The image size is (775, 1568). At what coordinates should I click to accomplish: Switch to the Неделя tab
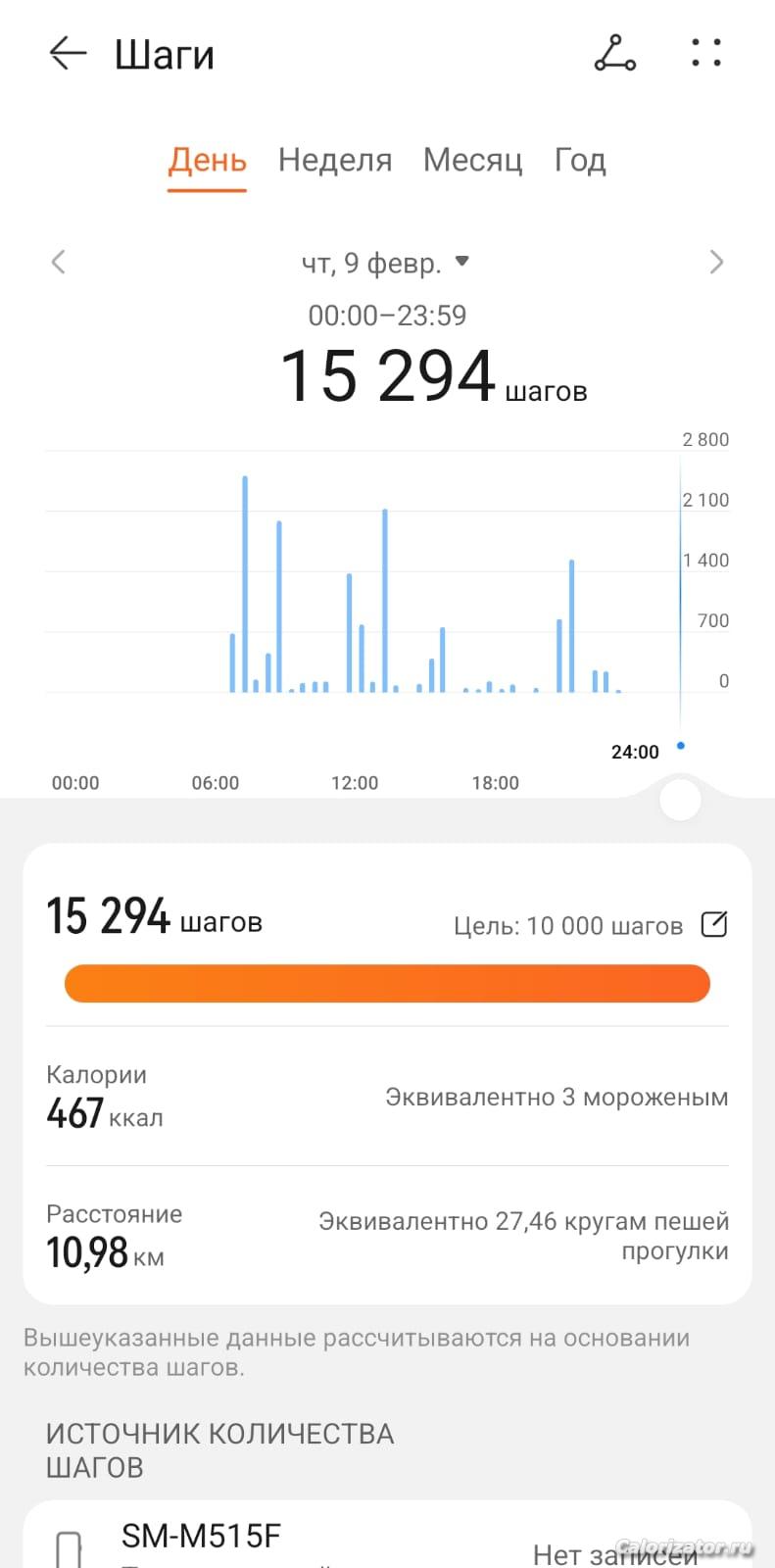(x=335, y=160)
